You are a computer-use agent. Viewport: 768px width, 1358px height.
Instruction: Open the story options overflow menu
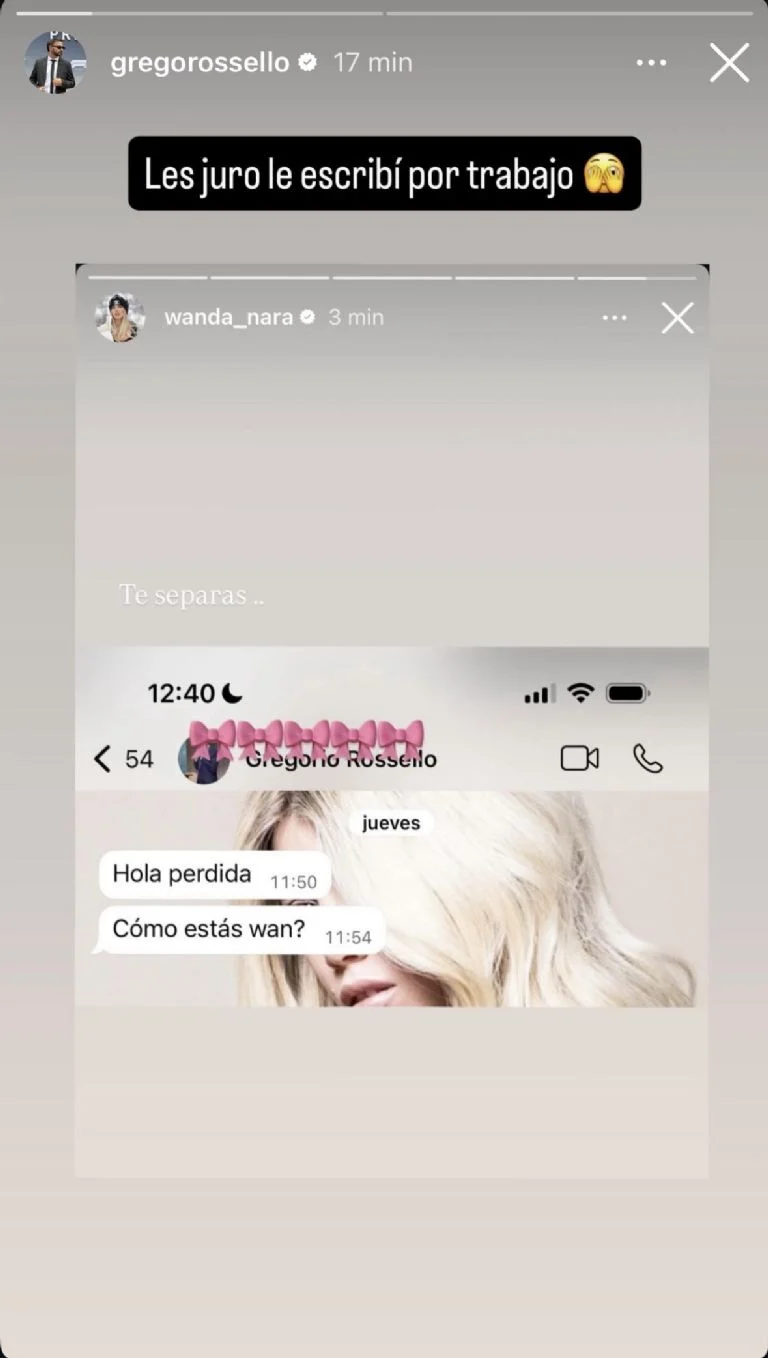click(x=651, y=63)
